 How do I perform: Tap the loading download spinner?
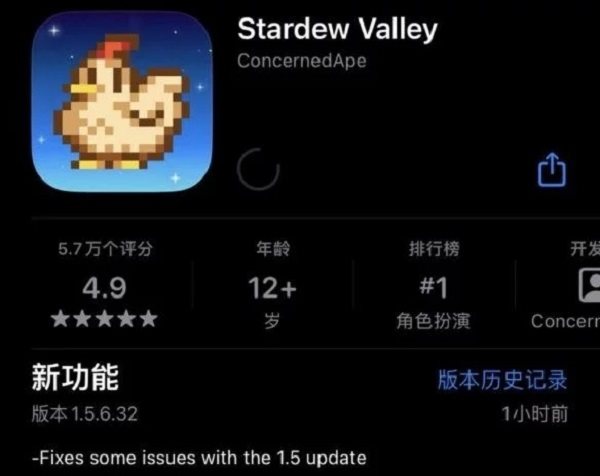click(x=258, y=170)
